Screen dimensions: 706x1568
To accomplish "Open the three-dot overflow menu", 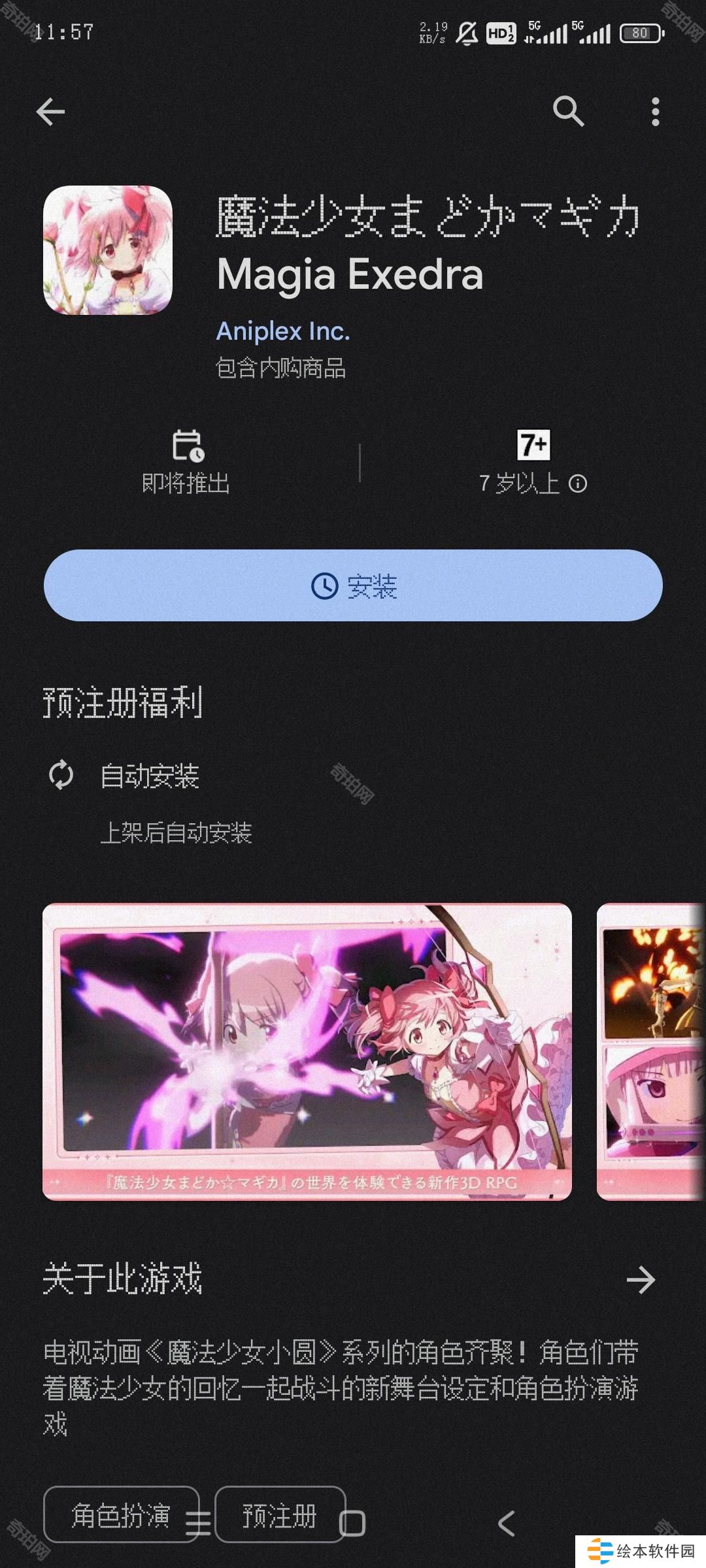I will (x=655, y=112).
